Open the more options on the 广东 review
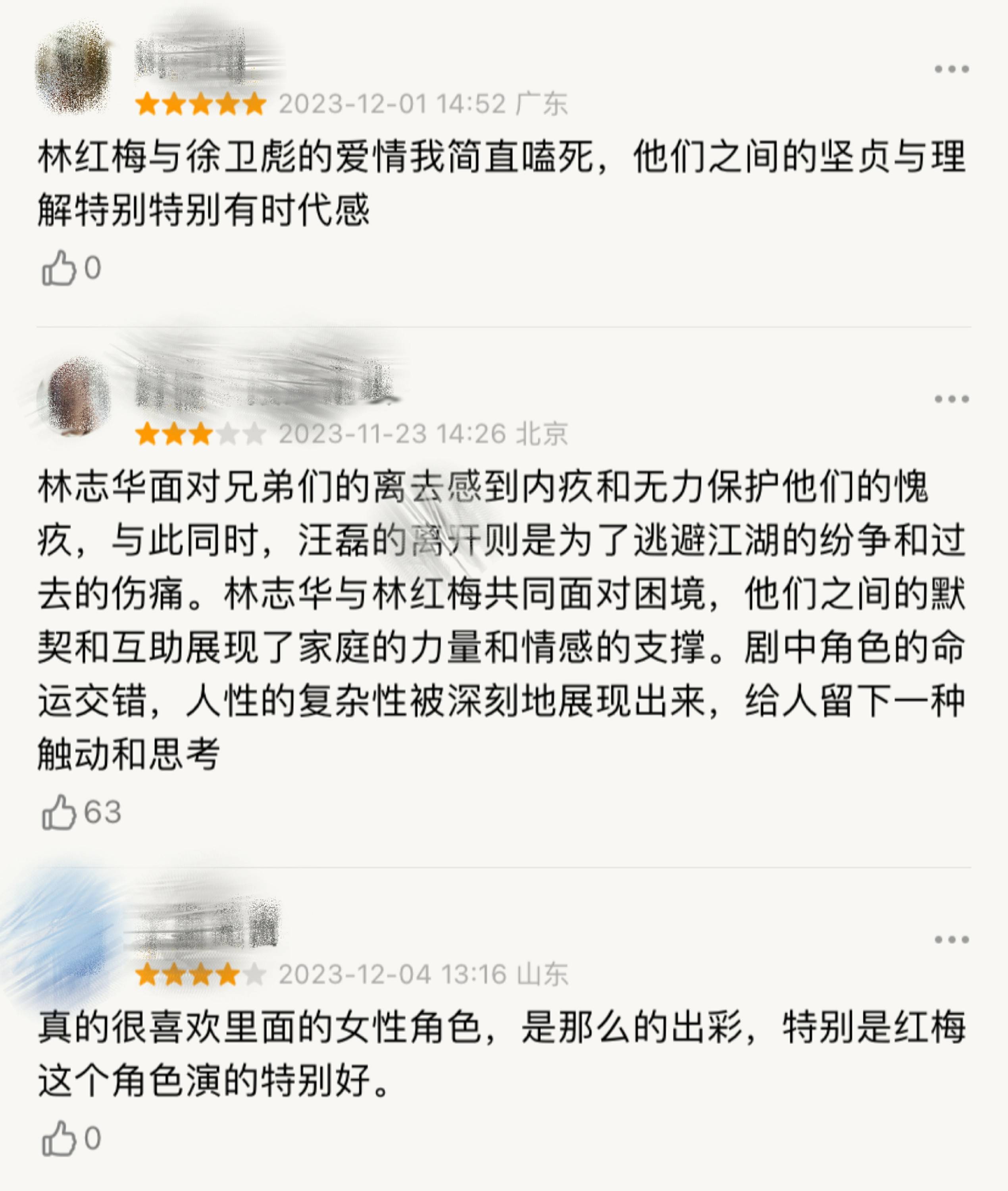This screenshot has height=1191, width=1008. click(x=951, y=69)
